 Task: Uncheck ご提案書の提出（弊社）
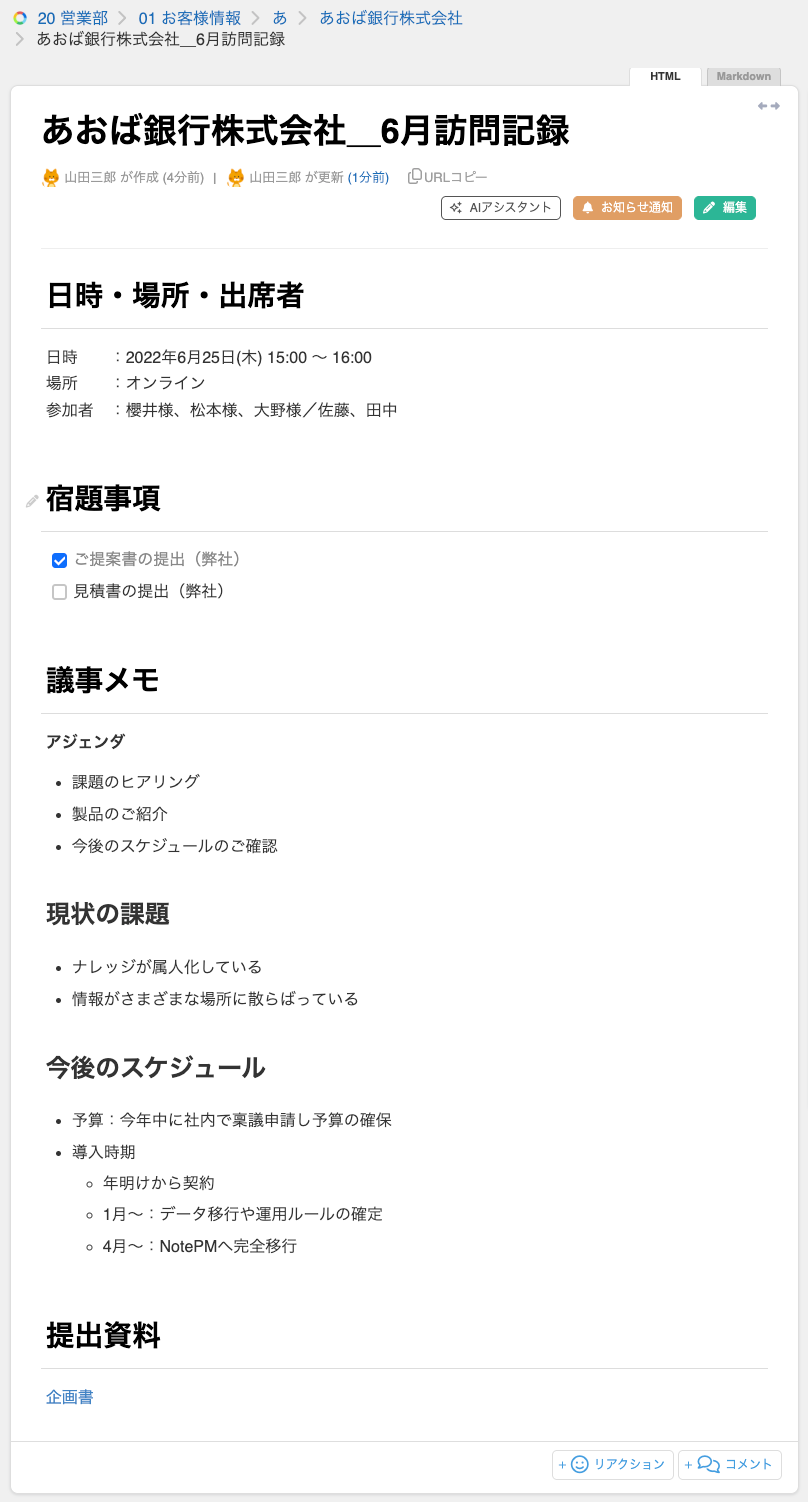59,560
